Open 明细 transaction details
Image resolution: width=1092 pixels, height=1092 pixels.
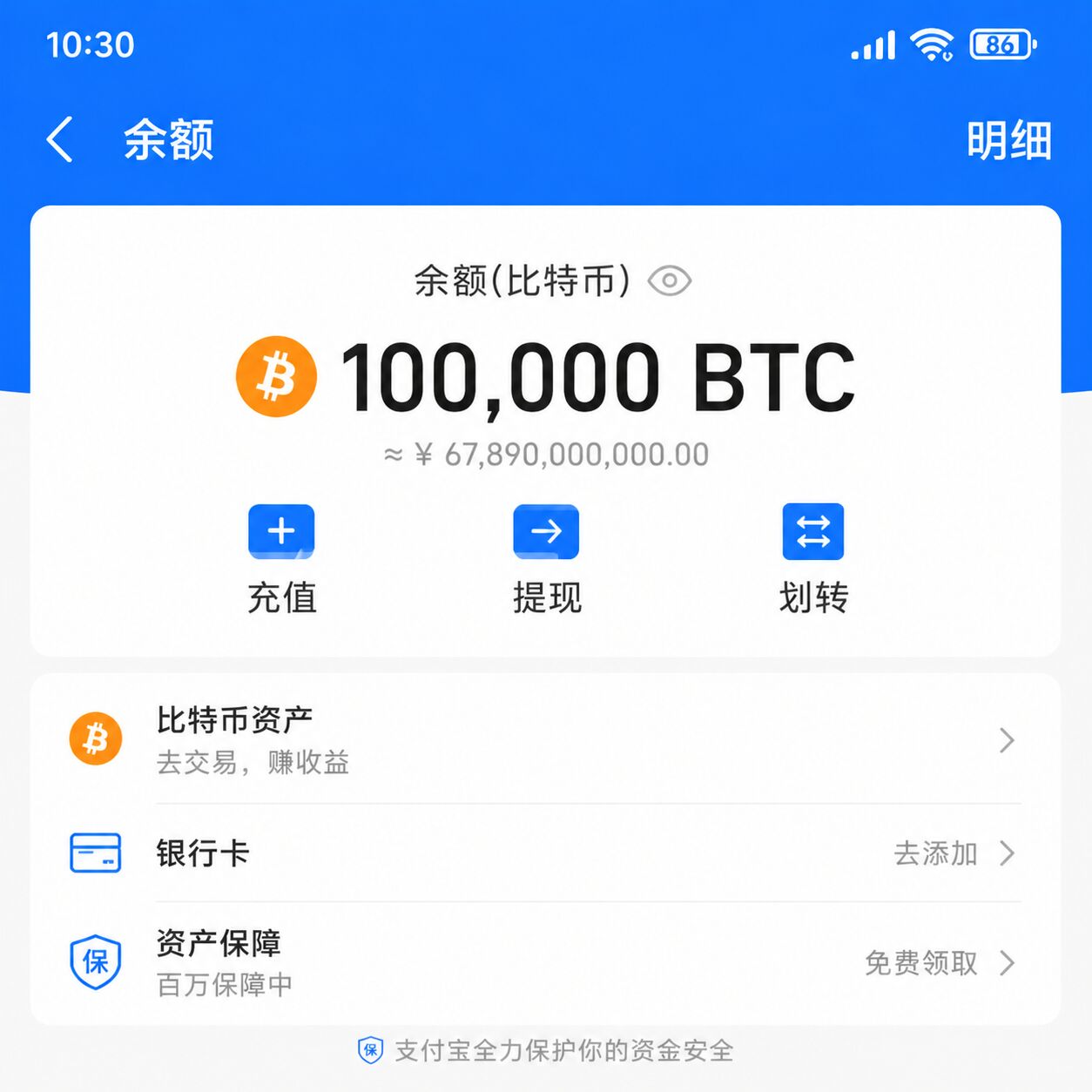[1009, 140]
